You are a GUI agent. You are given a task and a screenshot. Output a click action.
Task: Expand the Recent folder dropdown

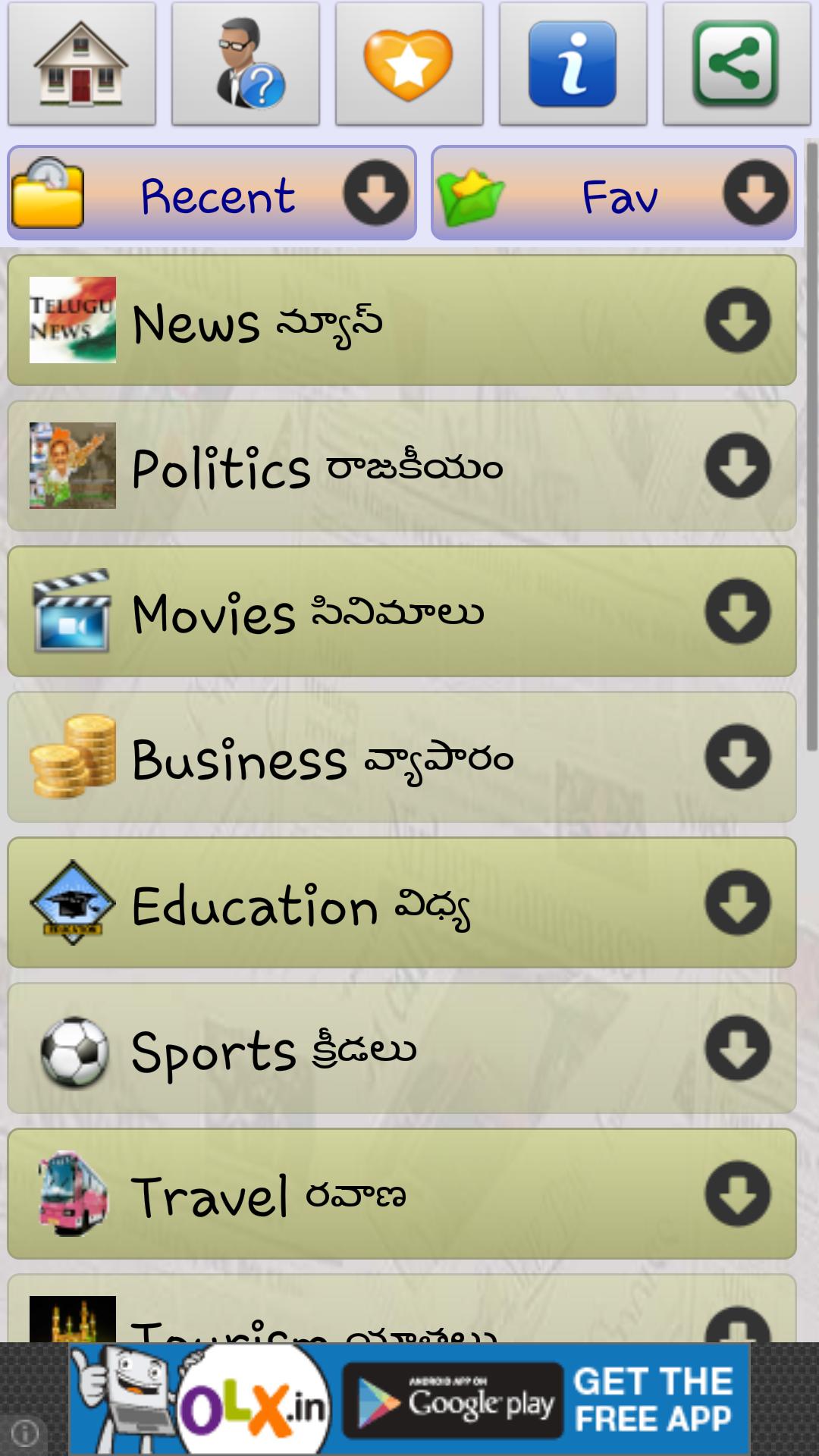tap(376, 192)
